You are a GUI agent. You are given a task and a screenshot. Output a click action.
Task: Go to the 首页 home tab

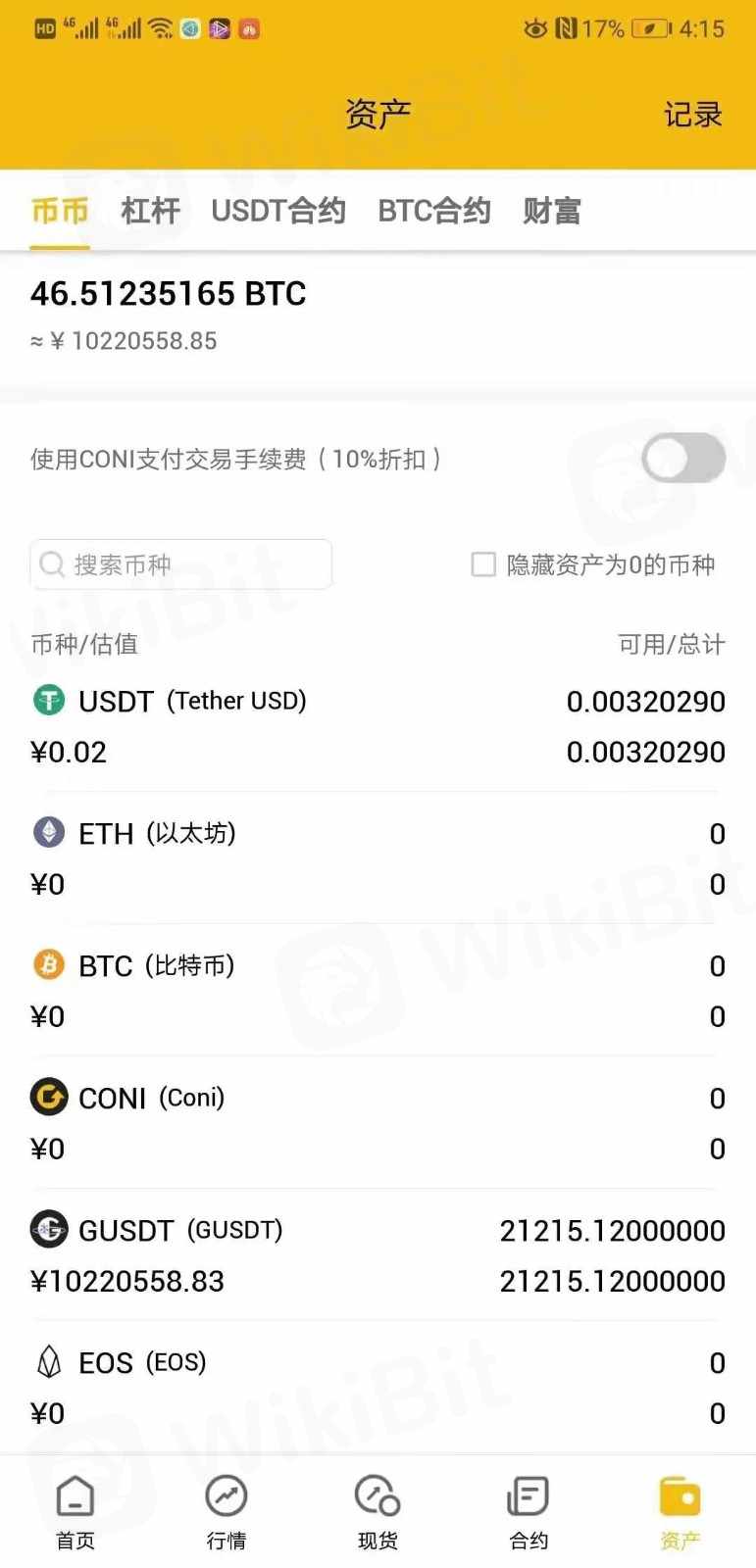(76, 1512)
